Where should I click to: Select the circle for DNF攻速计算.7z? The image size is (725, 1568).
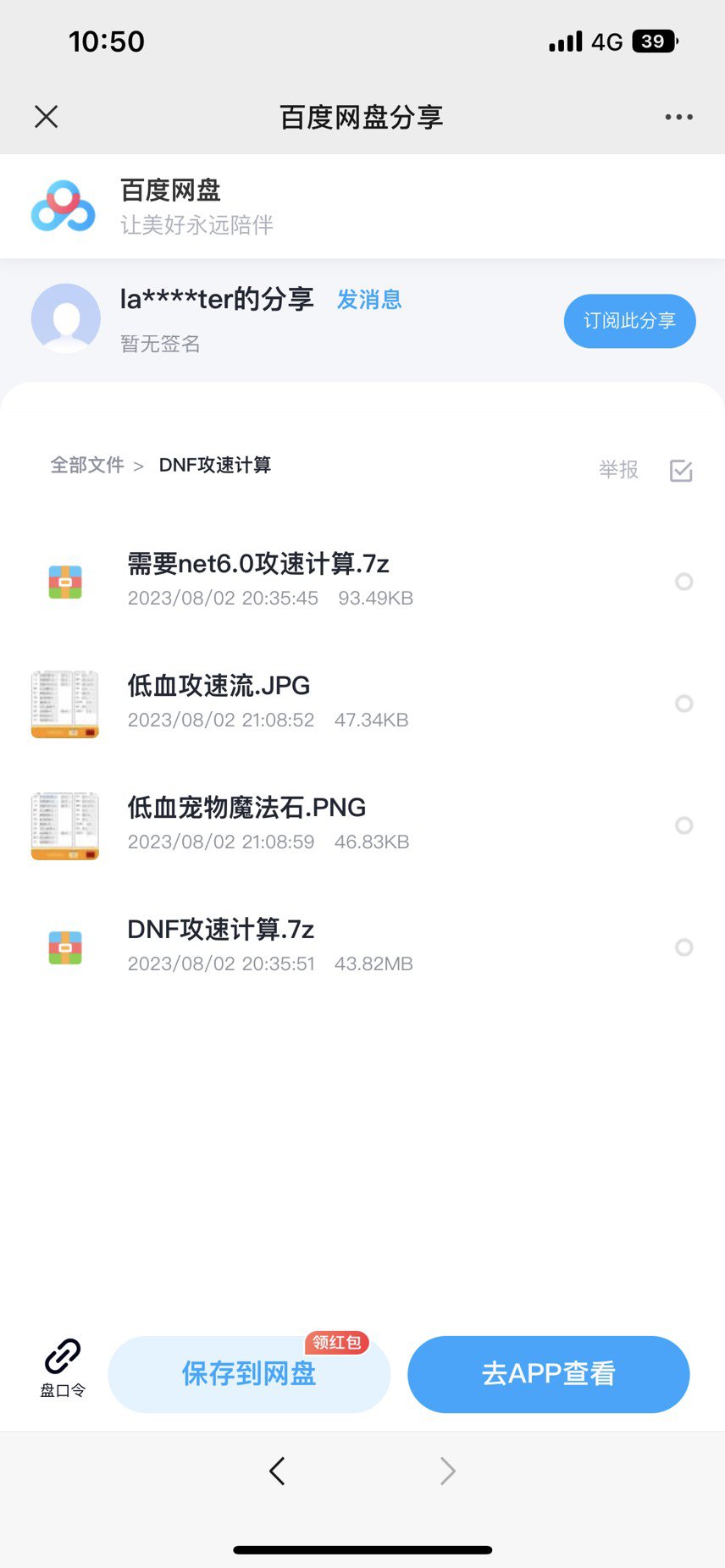[x=683, y=947]
